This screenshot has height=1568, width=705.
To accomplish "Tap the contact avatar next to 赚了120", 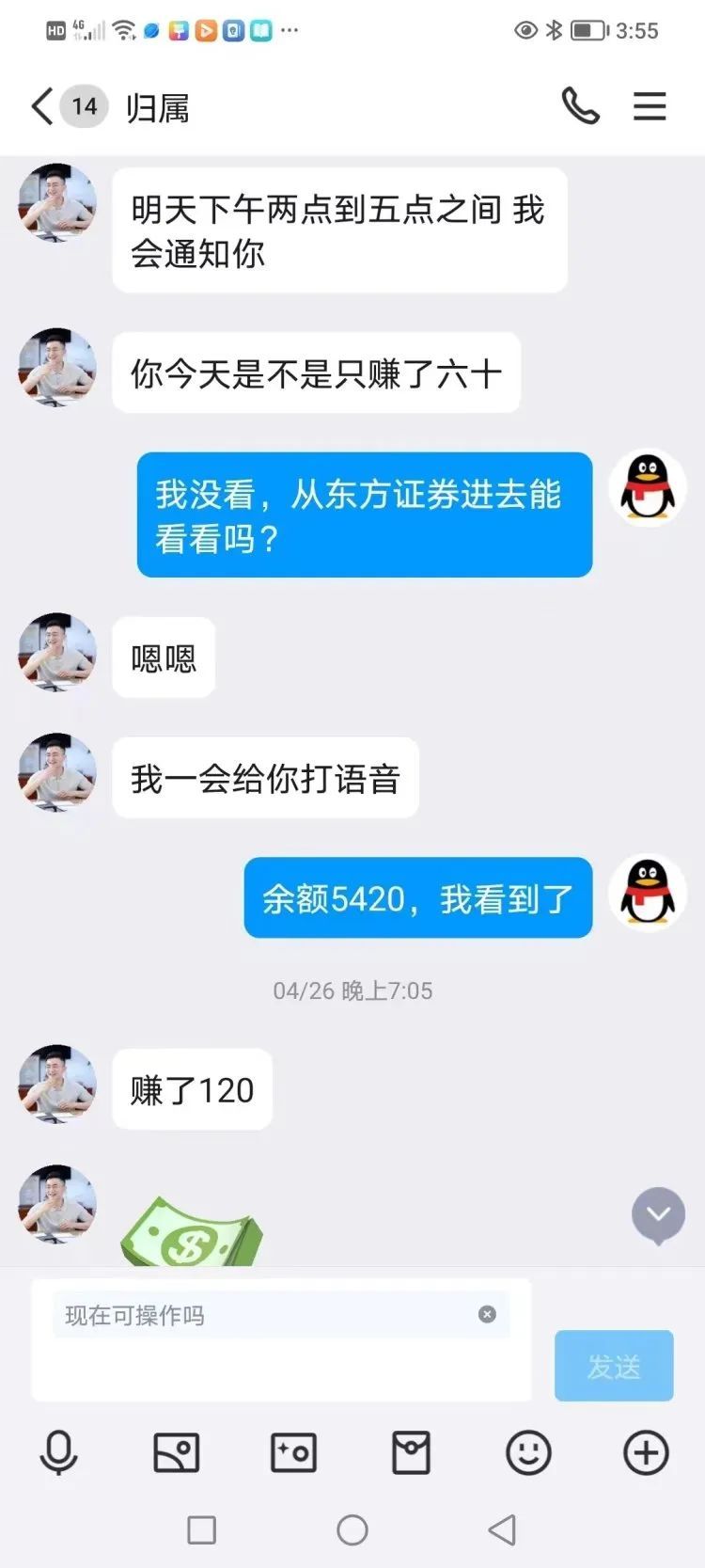I will (56, 1085).
